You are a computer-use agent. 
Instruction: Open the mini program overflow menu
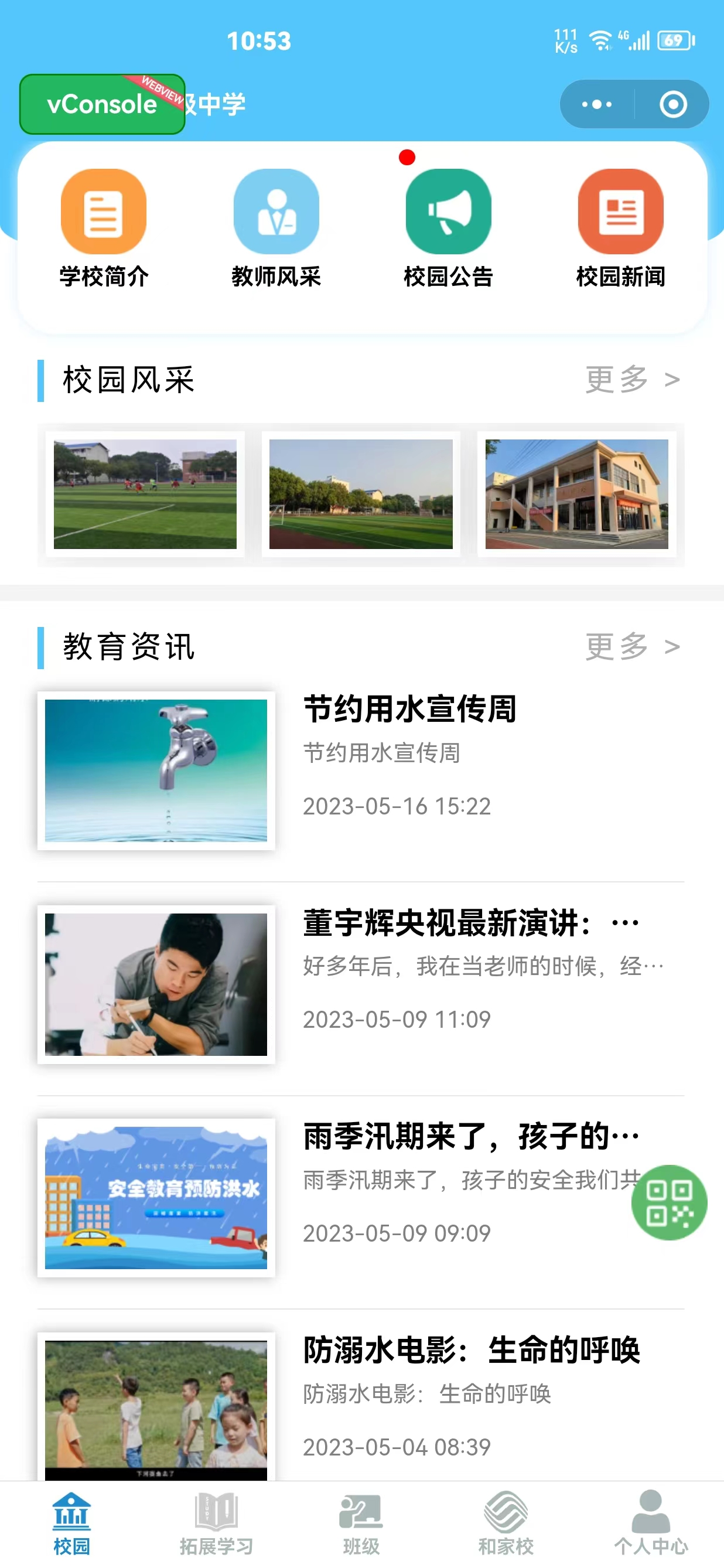pos(596,105)
